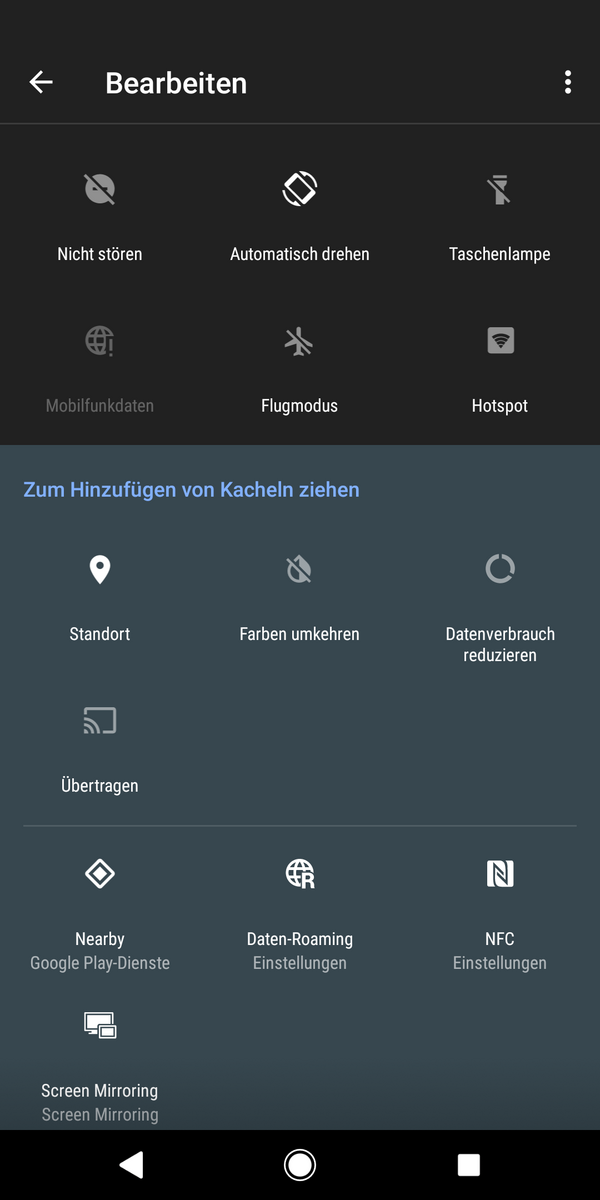
Task: Open recent apps from the navigation bar
Action: pos(468,1164)
